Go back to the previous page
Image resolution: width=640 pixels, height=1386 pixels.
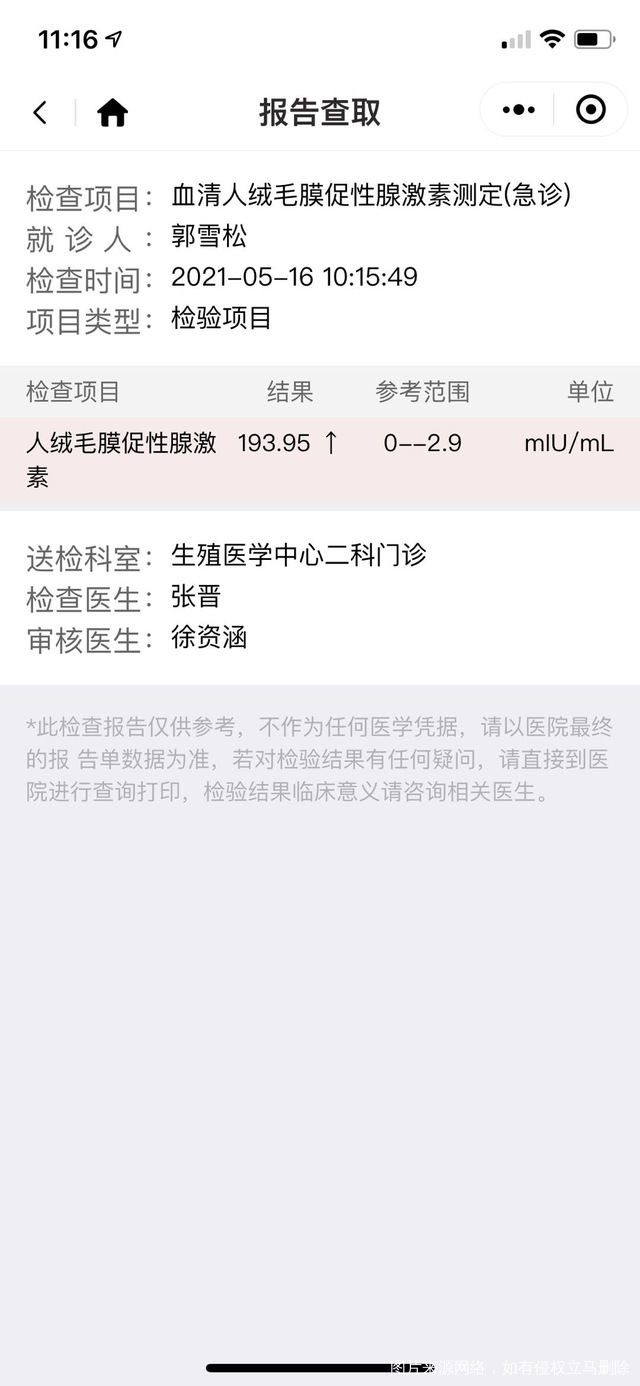pyautogui.click(x=40, y=112)
